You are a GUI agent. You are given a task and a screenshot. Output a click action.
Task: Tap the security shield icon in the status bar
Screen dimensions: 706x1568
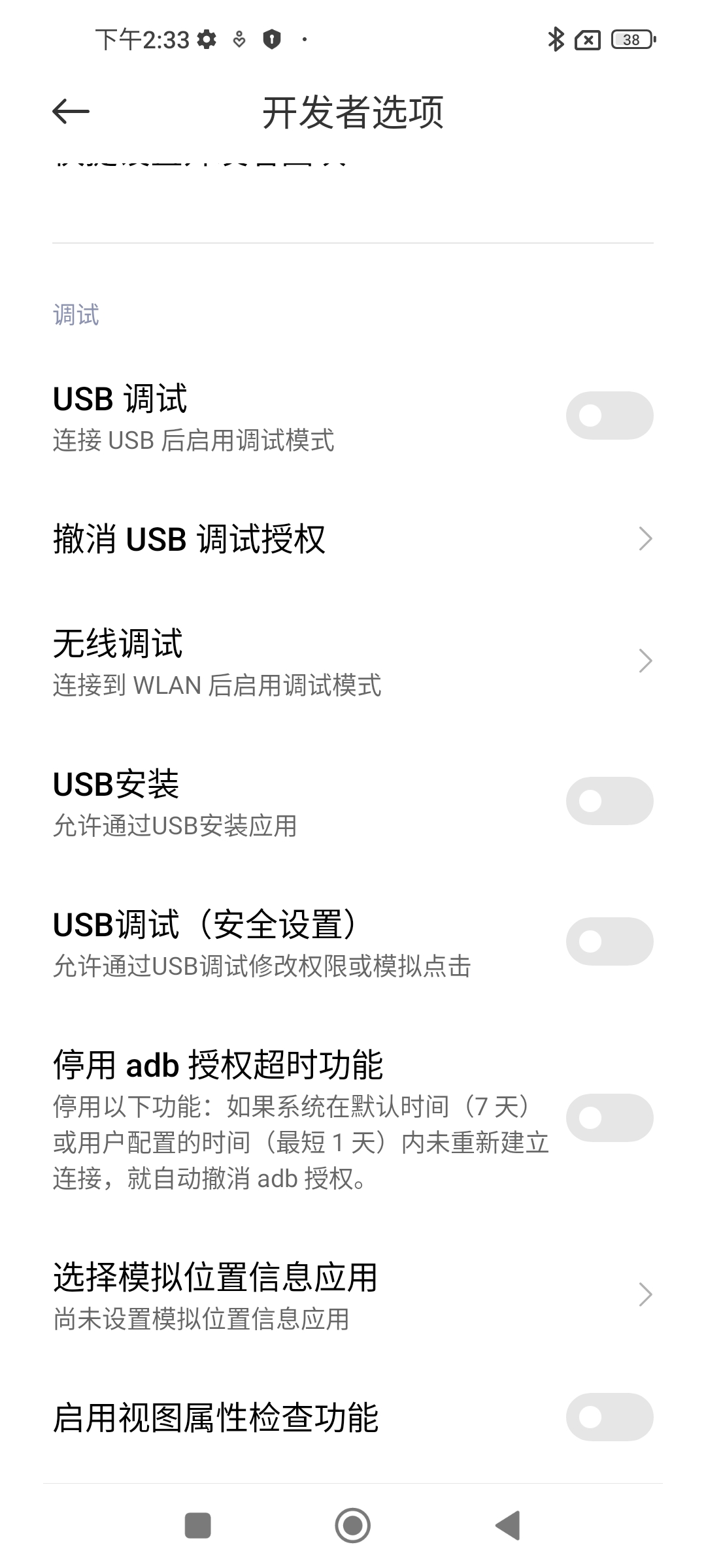tap(272, 41)
